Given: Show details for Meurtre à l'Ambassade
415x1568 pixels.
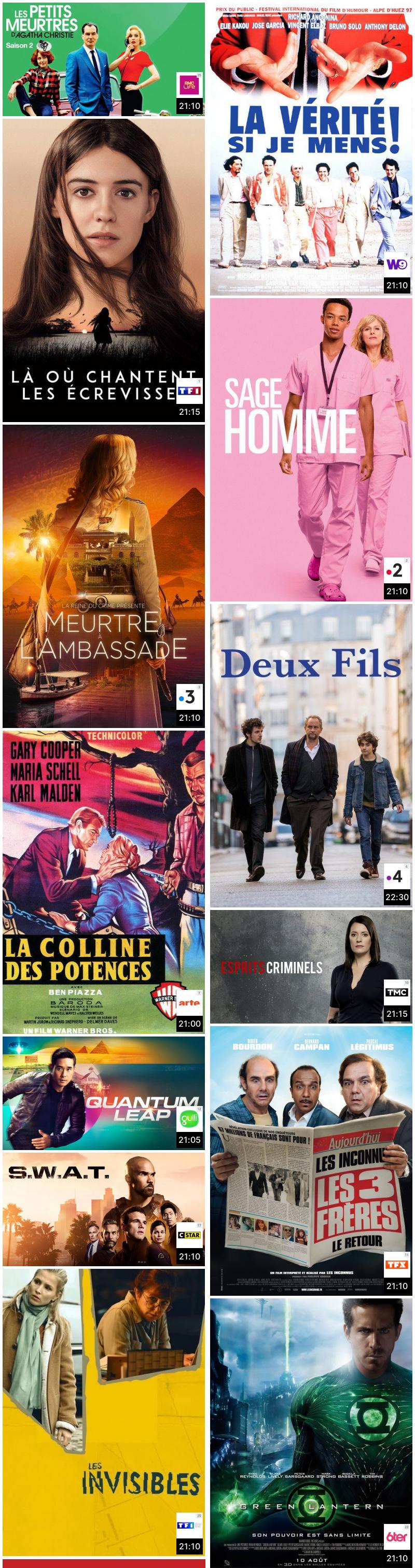Looking at the screenshot, I should pyautogui.click(x=104, y=576).
